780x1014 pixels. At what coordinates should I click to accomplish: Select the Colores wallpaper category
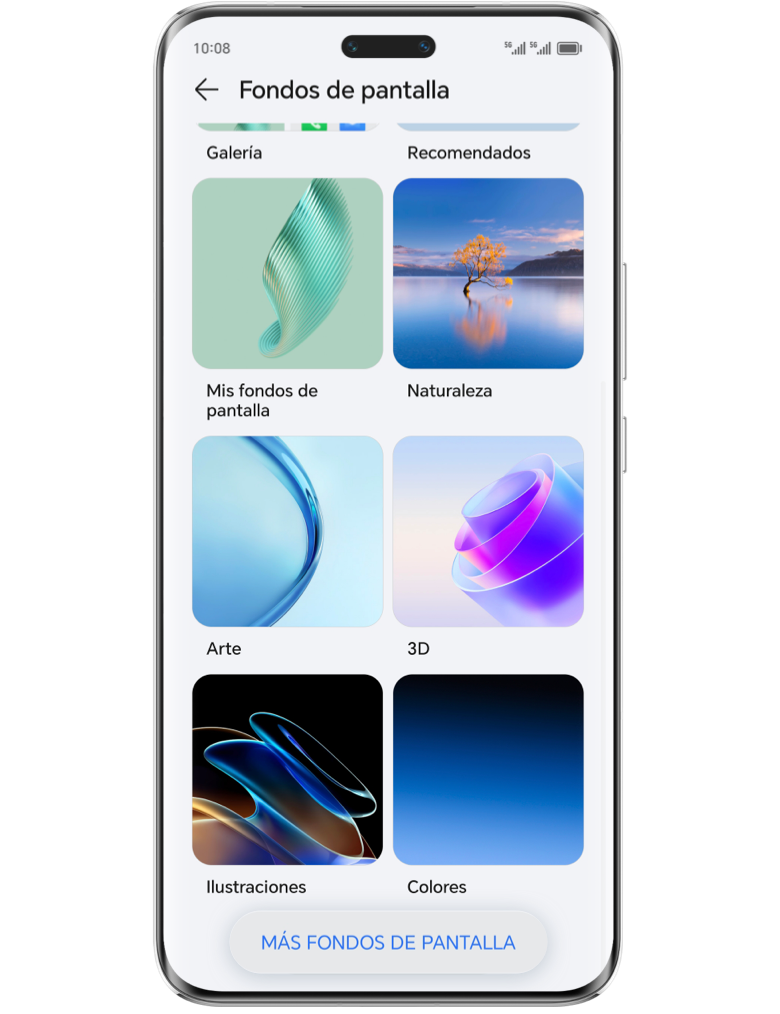(x=488, y=769)
